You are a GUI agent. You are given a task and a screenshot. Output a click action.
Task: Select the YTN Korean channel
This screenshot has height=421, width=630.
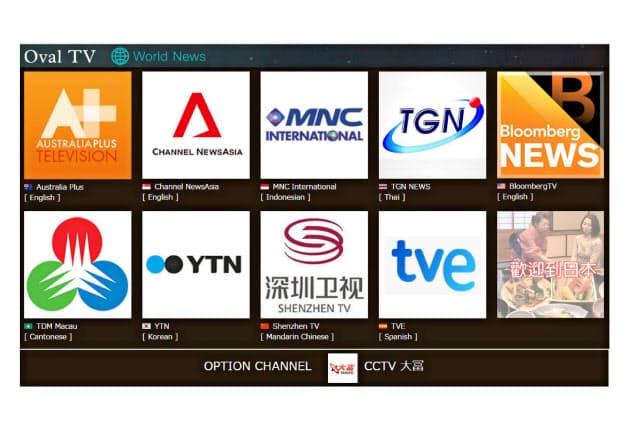pyautogui.click(x=196, y=264)
